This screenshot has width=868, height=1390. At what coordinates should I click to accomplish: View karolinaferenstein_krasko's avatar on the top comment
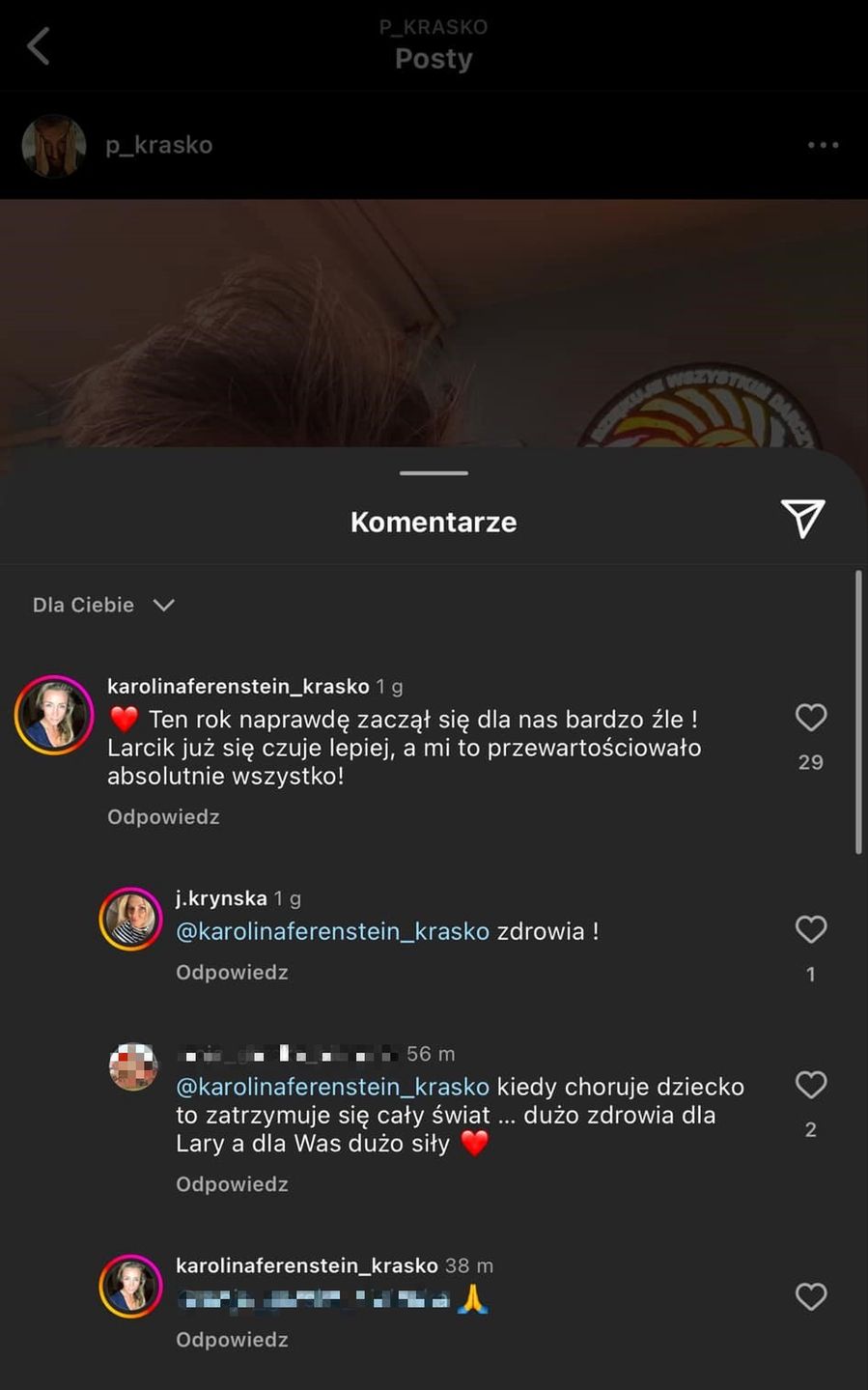click(54, 715)
